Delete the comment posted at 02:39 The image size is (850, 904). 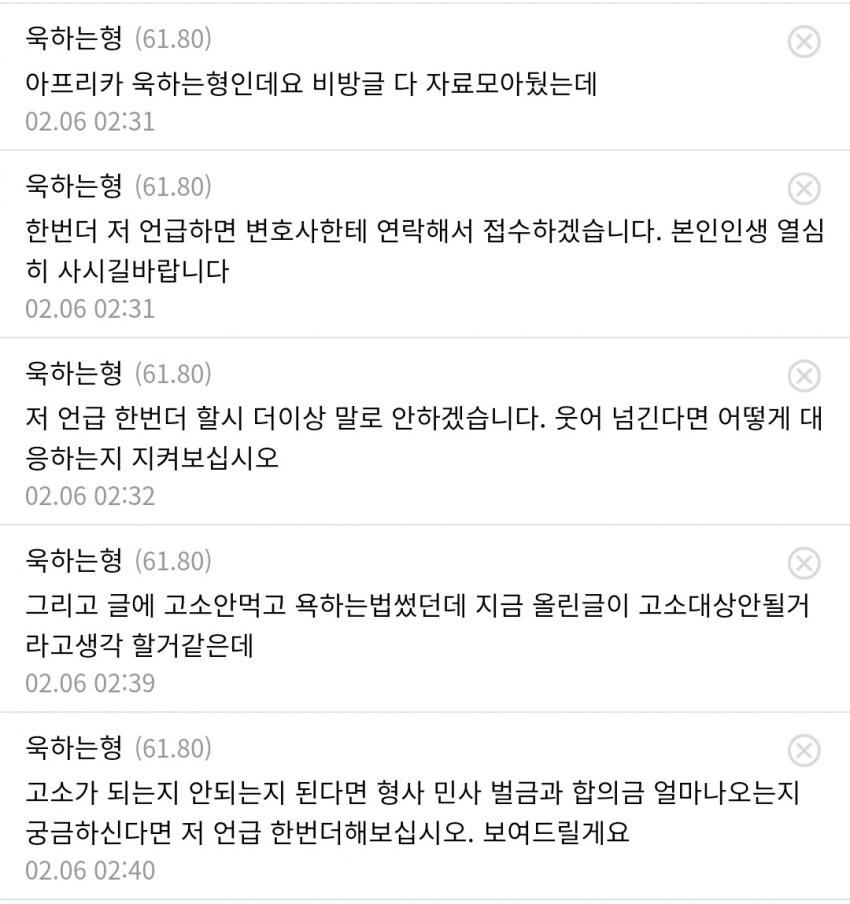click(804, 564)
